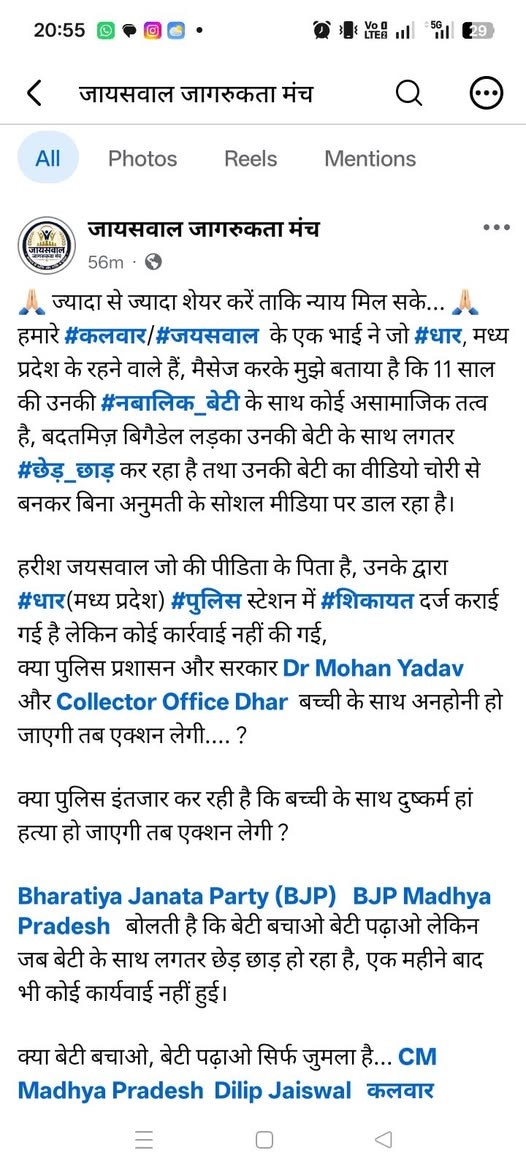Screen dimensions: 526x1172
Task: Tap the page profile picture on post
Action: click(x=47, y=245)
